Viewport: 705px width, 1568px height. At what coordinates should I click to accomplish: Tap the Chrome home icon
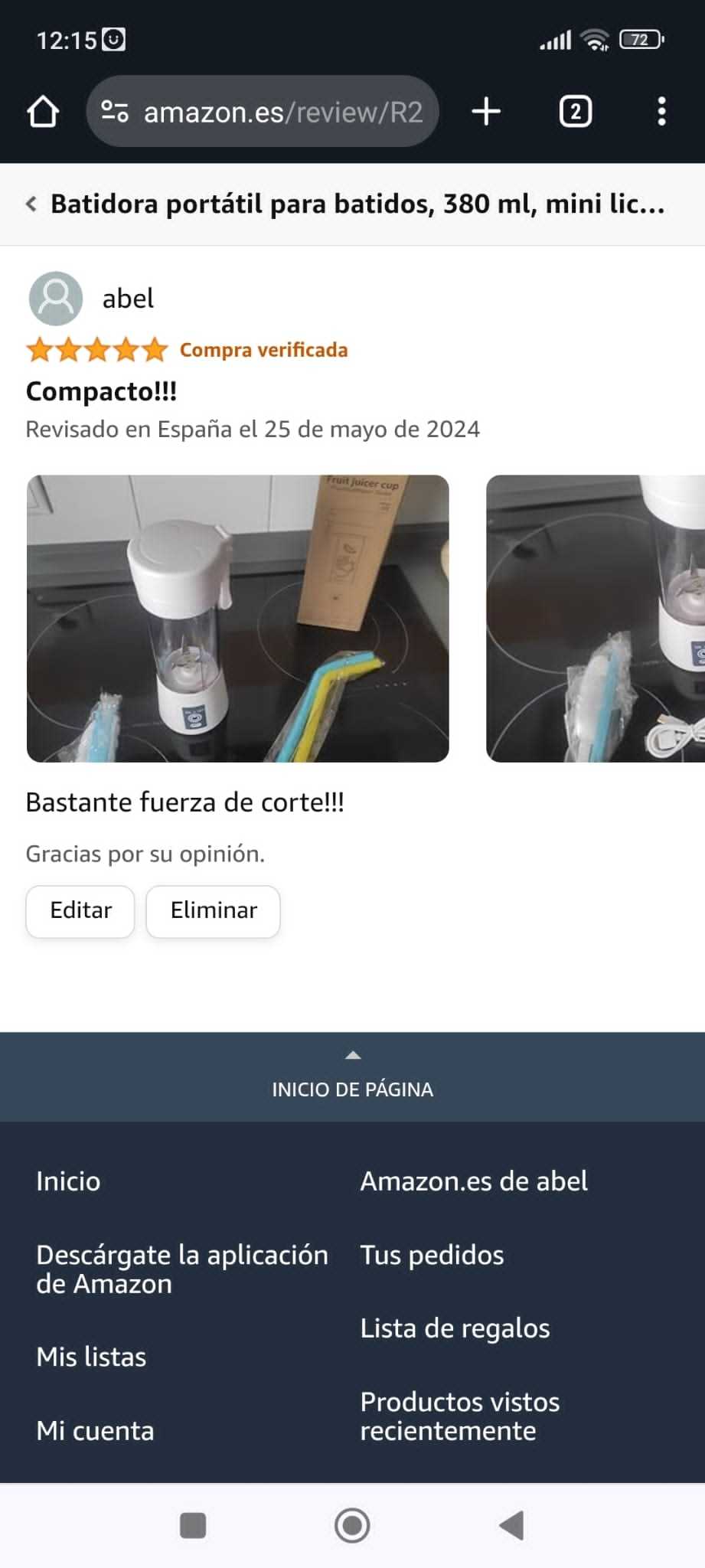tap(44, 112)
